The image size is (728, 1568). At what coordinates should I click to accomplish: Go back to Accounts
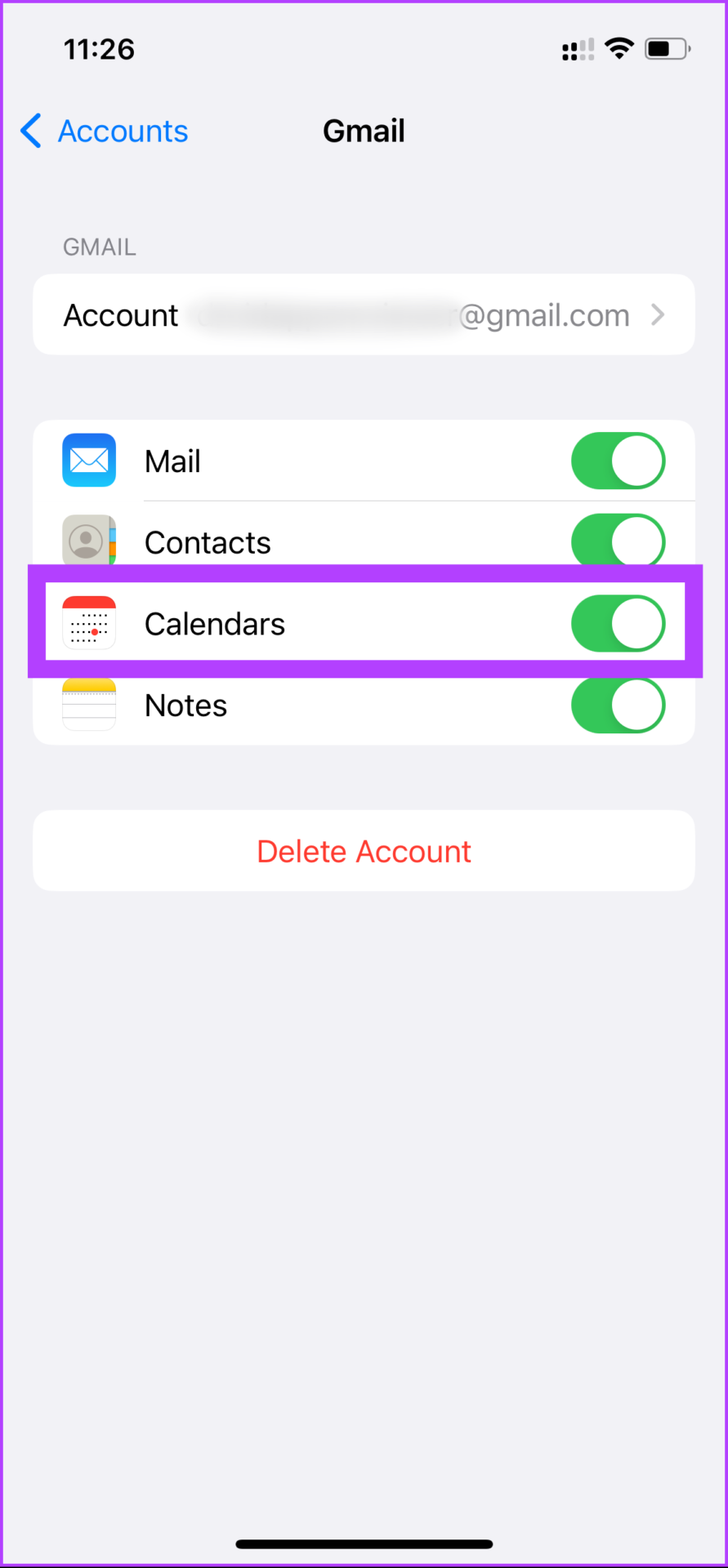coord(105,131)
